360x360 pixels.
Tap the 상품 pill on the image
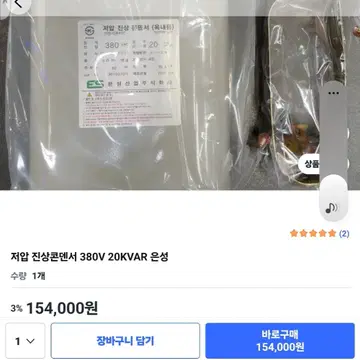point(309,164)
